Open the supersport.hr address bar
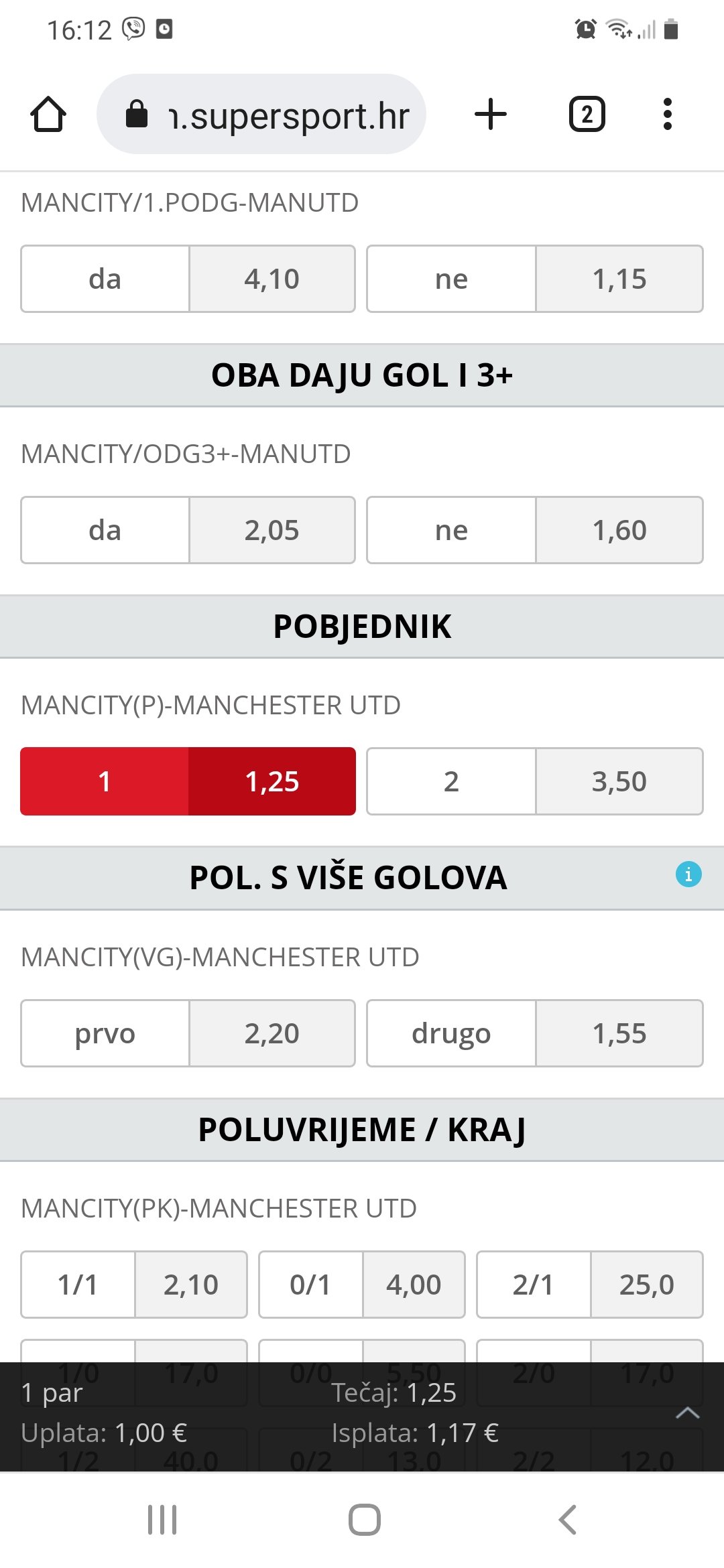Viewport: 724px width, 1568px height. pyautogui.click(x=261, y=114)
